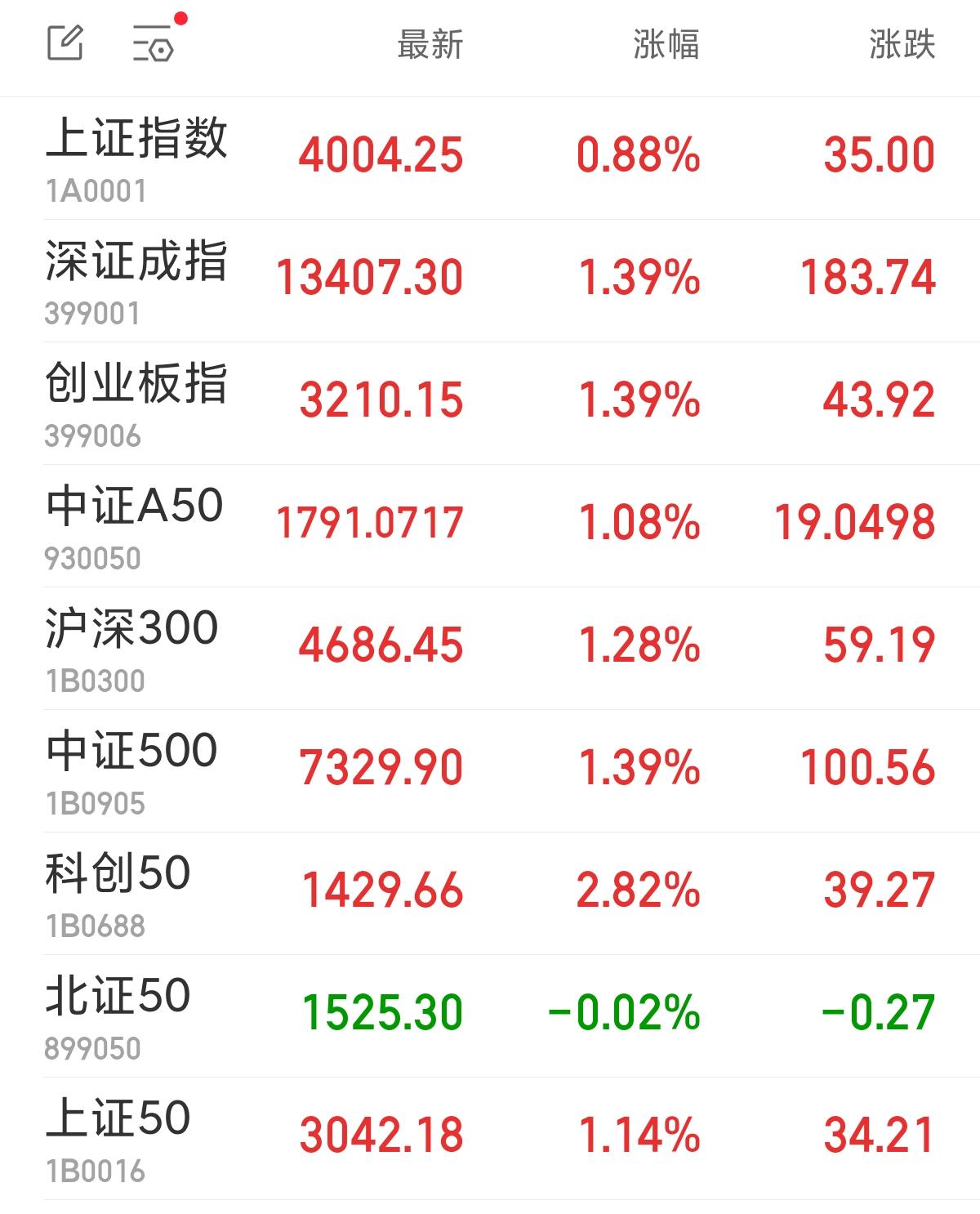The height and width of the screenshot is (1214, 980).
Task: Open the list settings icon with red dot
Action: (x=154, y=43)
